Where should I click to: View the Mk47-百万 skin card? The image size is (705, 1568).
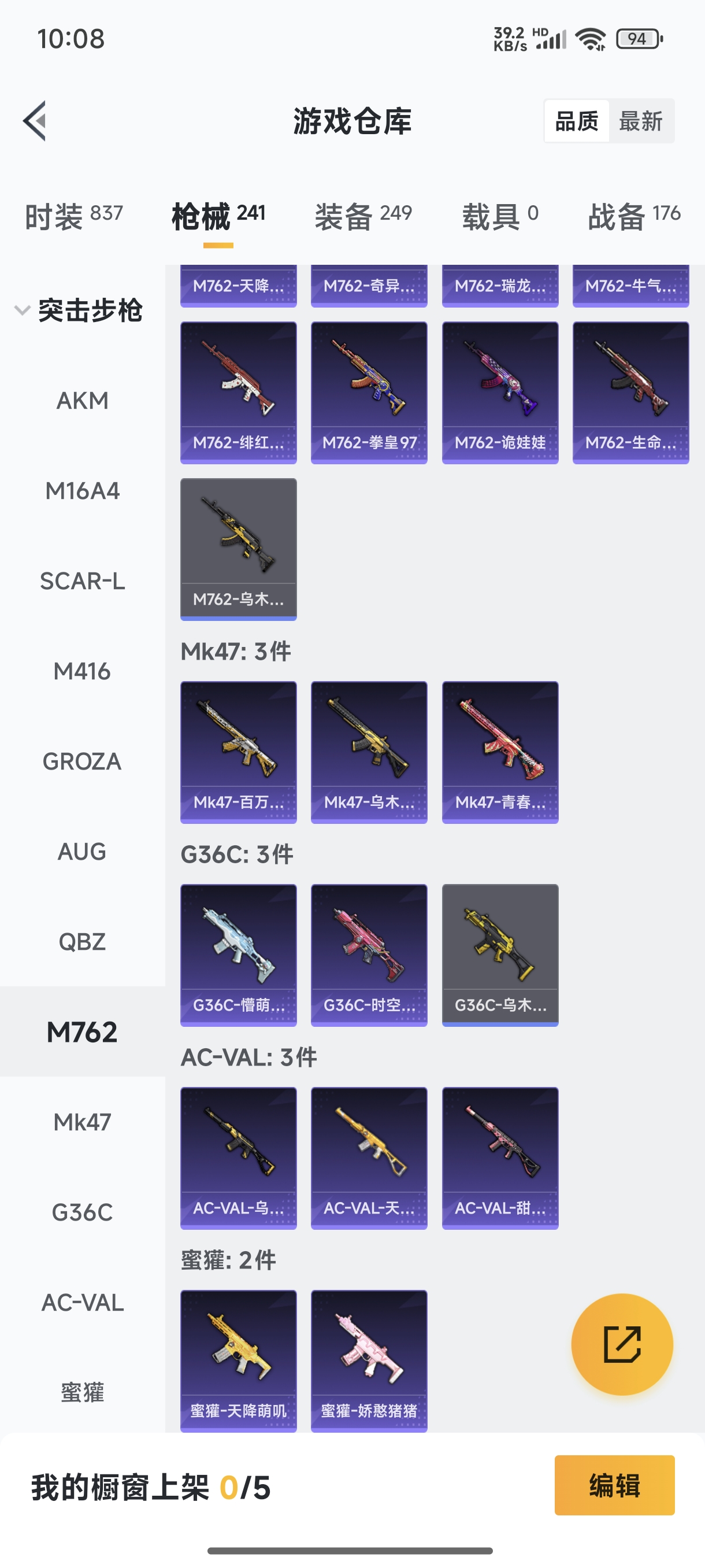pyautogui.click(x=239, y=752)
